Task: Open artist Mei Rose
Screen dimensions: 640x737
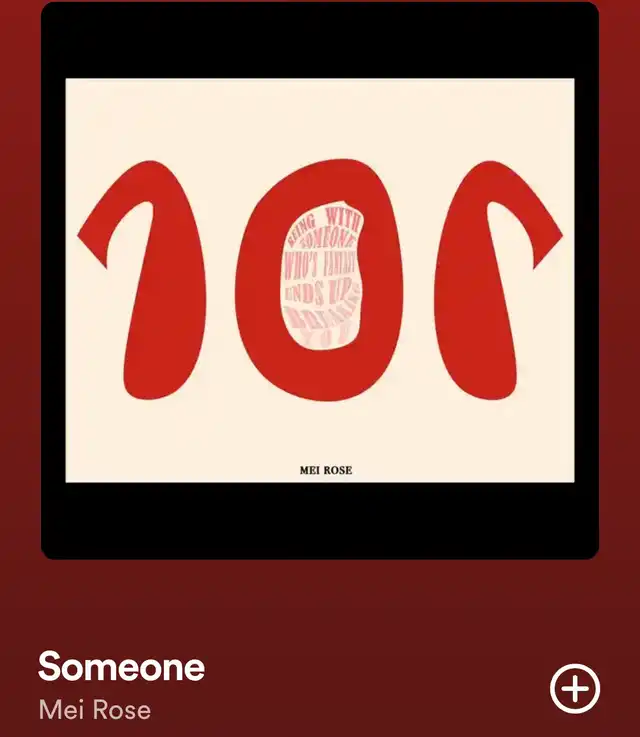Action: [x=95, y=710]
